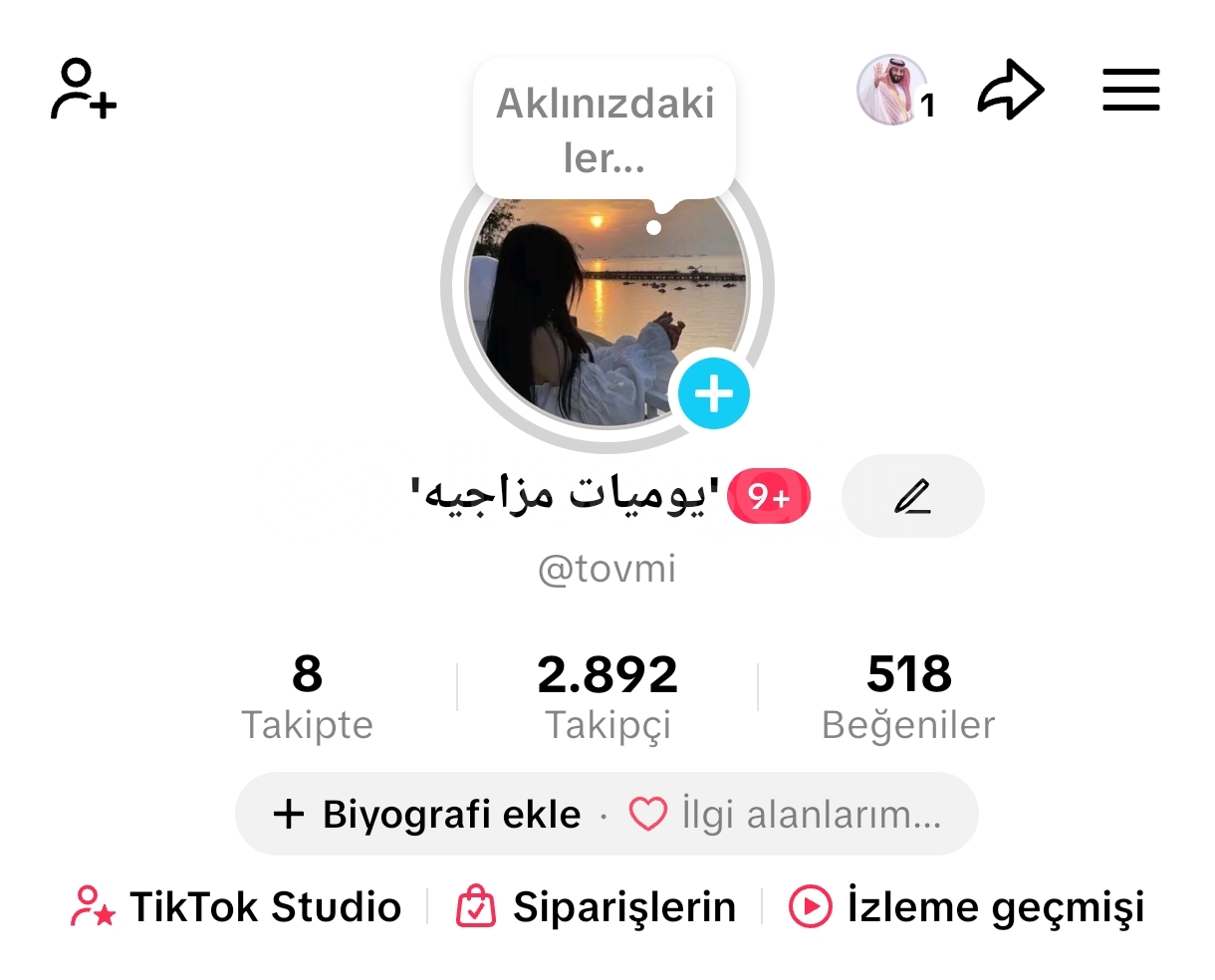The width and height of the screenshot is (1215, 980).
Task: Open Siparişlerin orders
Action: coord(596,907)
